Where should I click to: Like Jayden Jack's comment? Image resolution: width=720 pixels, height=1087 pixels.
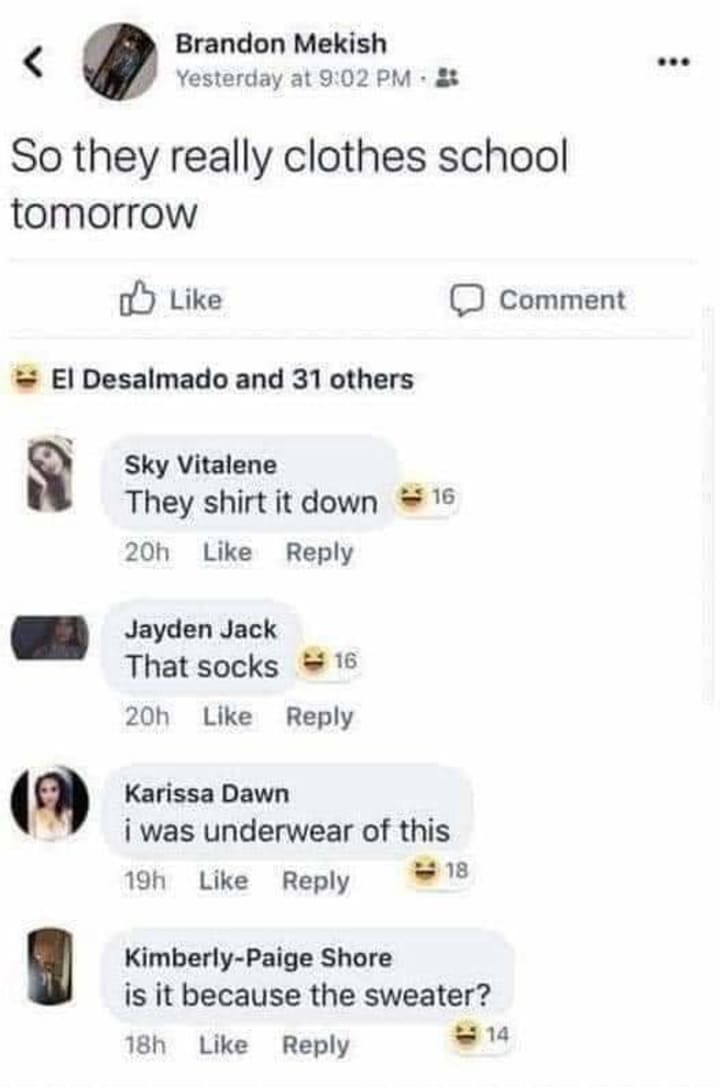pyautogui.click(x=227, y=716)
